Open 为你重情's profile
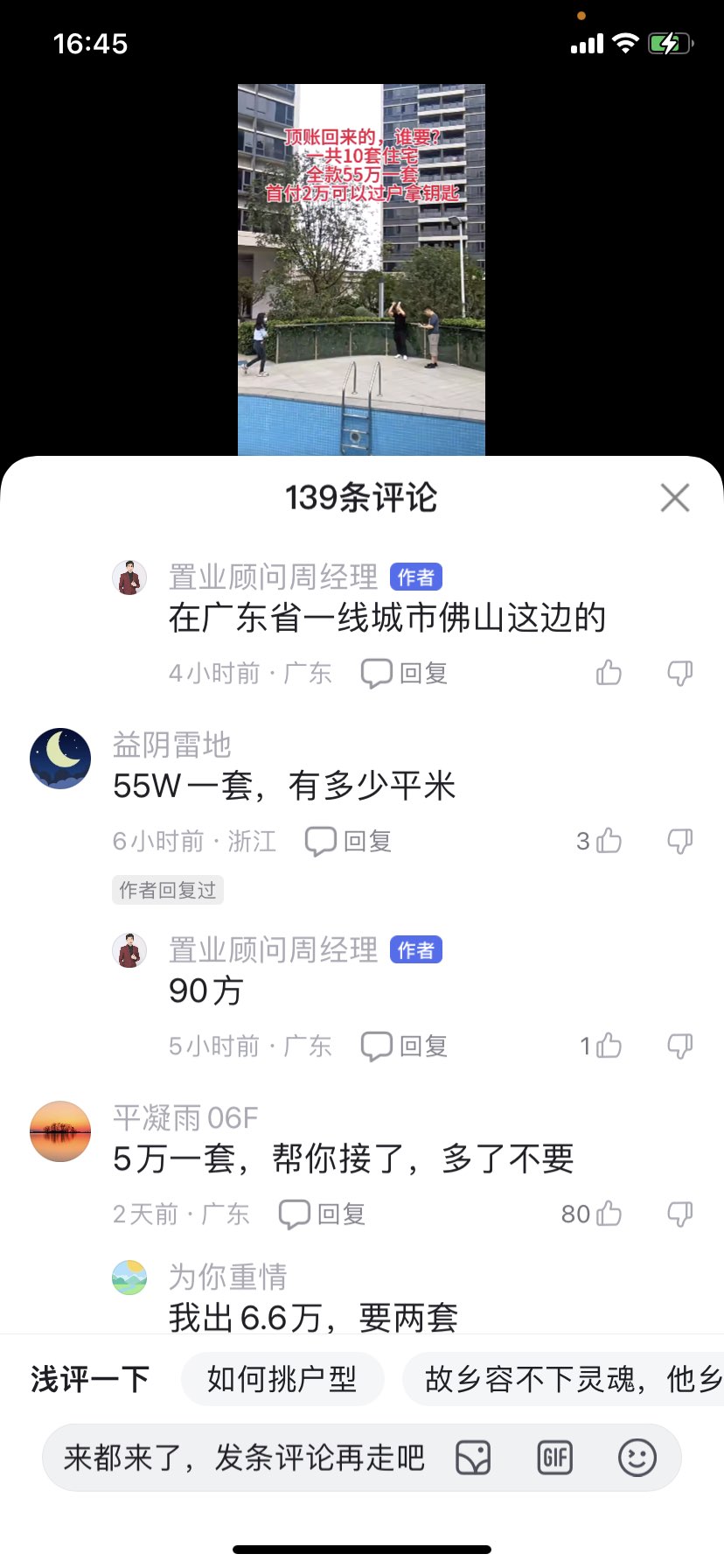Viewport: 724px width, 1568px height. (x=129, y=1277)
